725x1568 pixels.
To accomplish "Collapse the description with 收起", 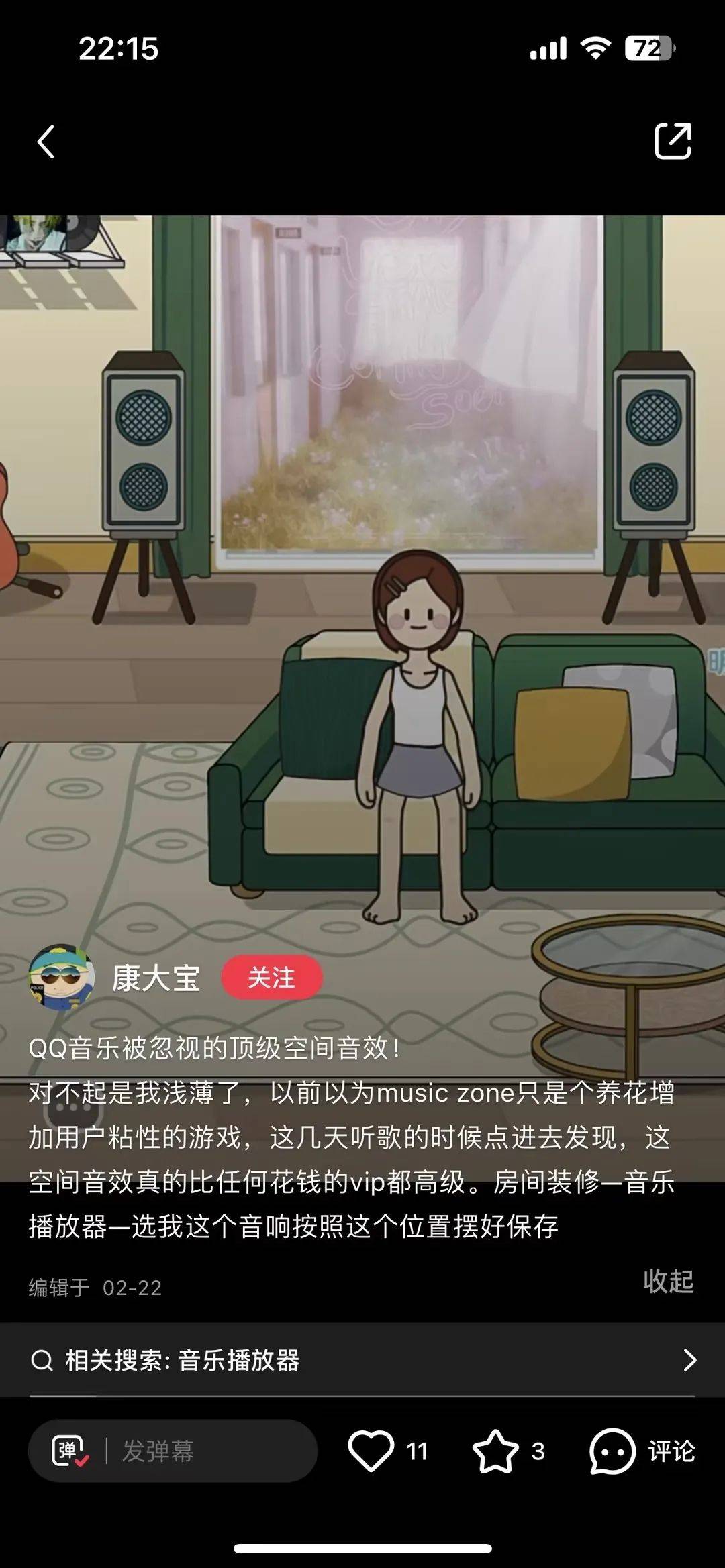I will (x=668, y=1281).
